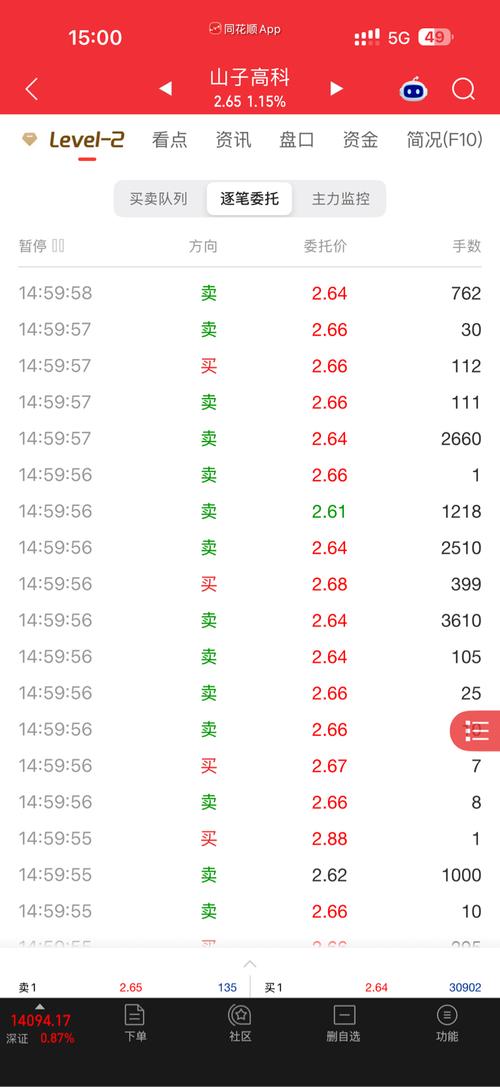Open the 资金 tab

[x=361, y=140]
